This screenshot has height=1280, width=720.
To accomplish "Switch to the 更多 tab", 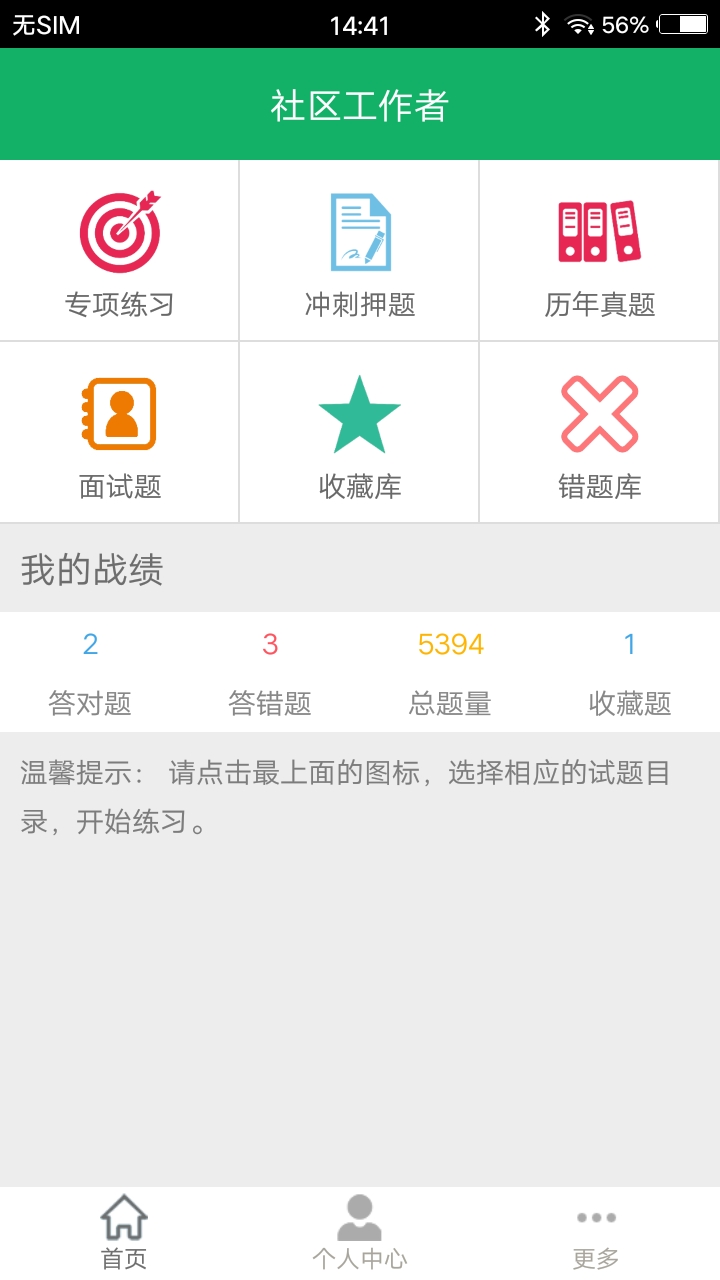I will click(596, 1232).
